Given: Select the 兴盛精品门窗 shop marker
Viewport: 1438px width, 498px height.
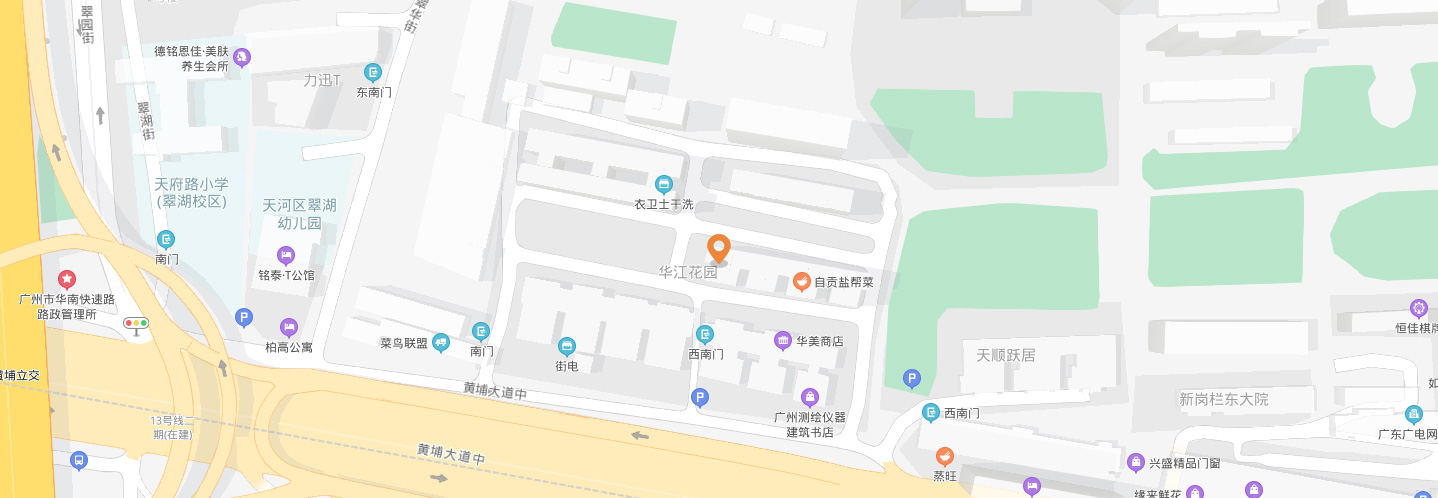Looking at the screenshot, I should [1136, 462].
